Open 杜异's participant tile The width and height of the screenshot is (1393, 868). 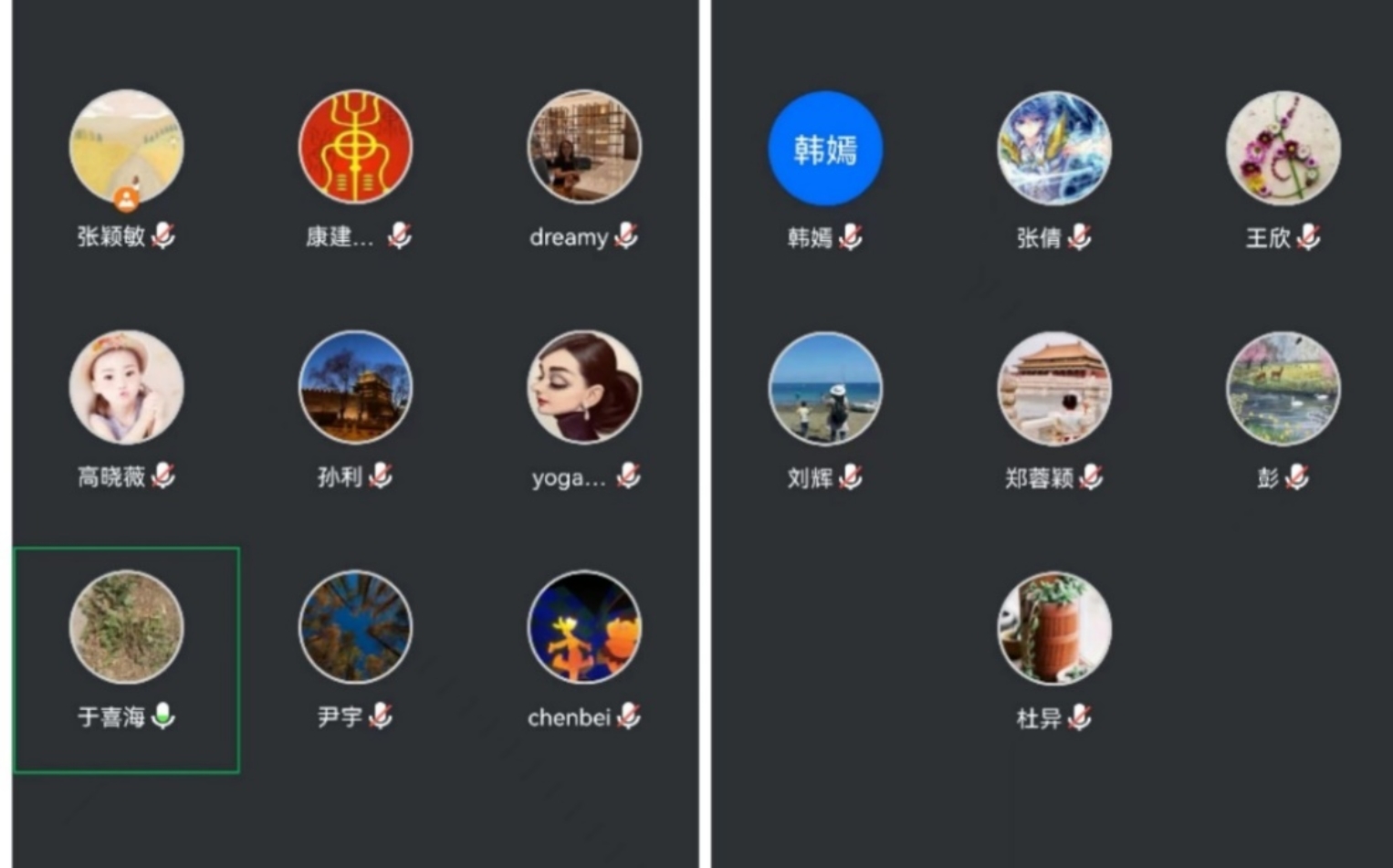[x=1054, y=628]
